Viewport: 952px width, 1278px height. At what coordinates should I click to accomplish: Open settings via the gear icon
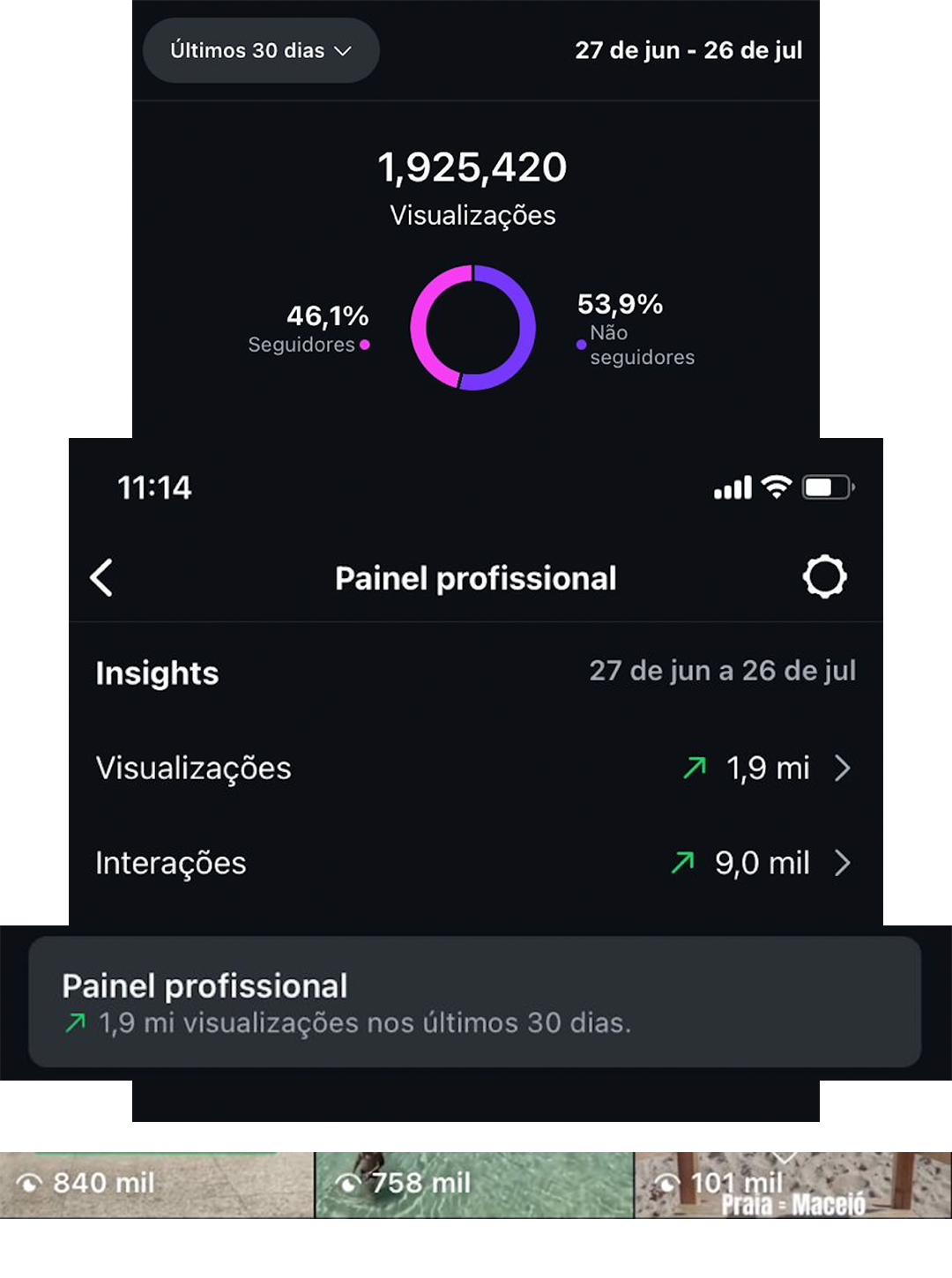click(x=825, y=577)
